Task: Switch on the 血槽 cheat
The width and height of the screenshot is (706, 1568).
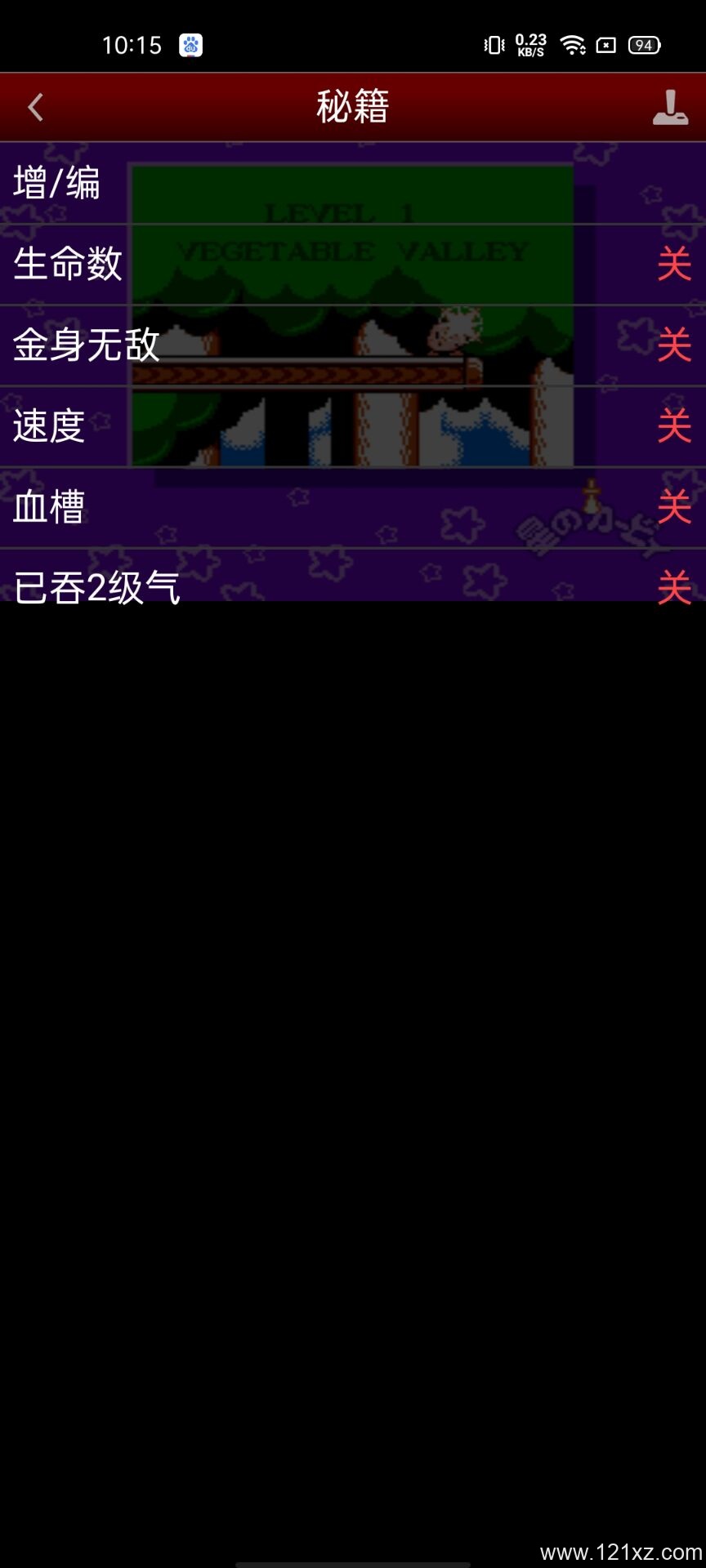Action: (x=673, y=507)
